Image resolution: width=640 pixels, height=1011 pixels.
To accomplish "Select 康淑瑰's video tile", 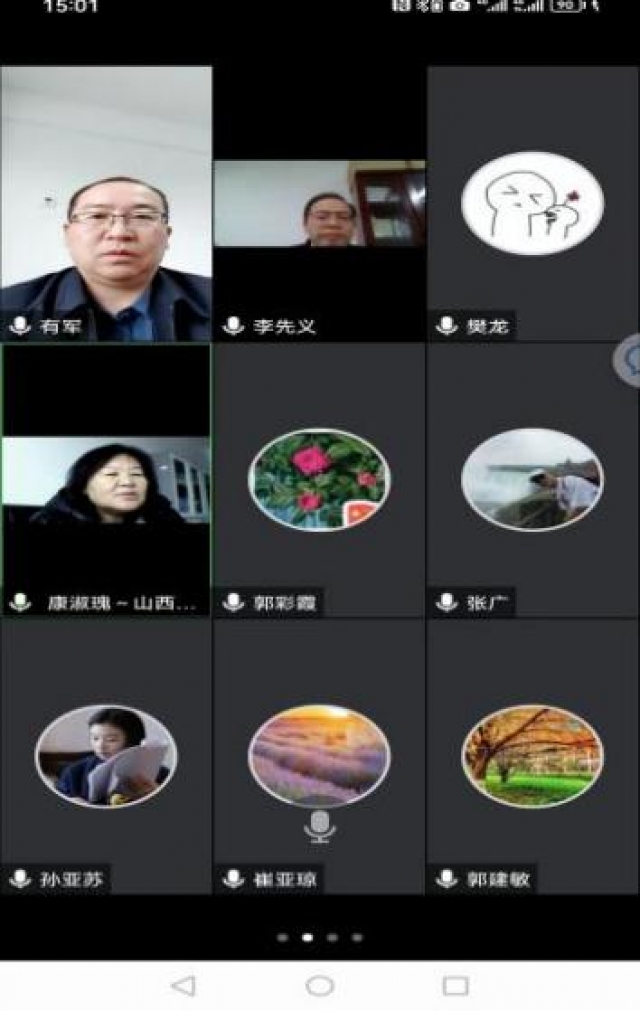I will (106, 480).
